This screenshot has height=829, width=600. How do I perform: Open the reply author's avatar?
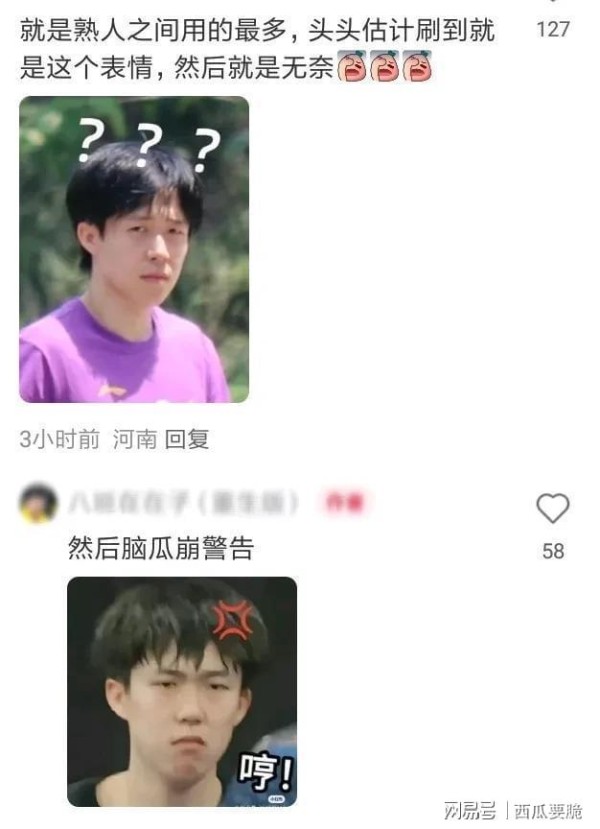[39, 503]
